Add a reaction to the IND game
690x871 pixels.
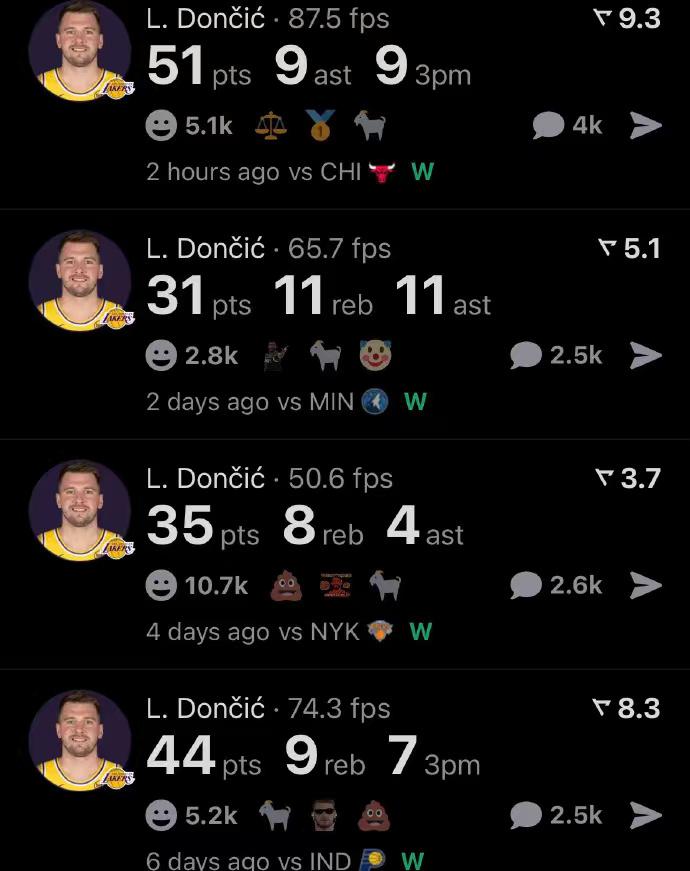(x=160, y=815)
